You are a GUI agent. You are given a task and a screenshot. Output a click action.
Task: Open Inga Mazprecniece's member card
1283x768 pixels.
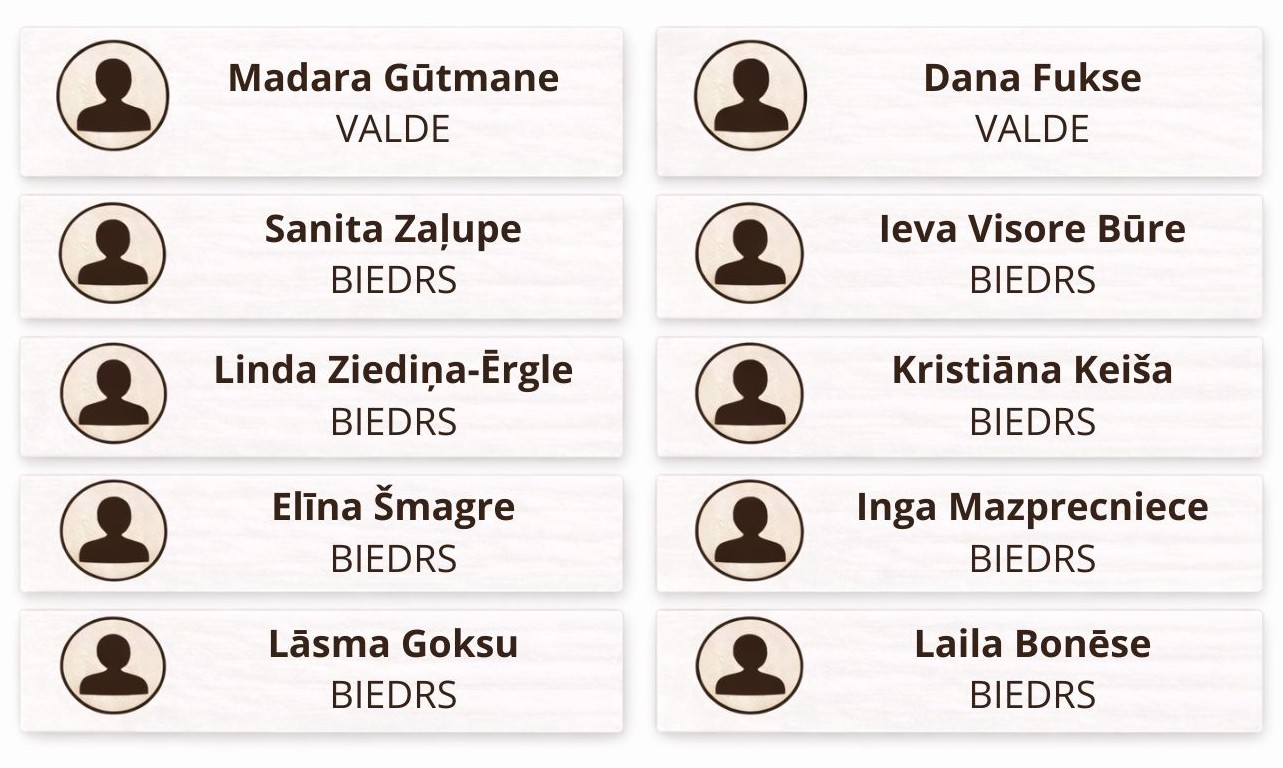[x=959, y=533]
